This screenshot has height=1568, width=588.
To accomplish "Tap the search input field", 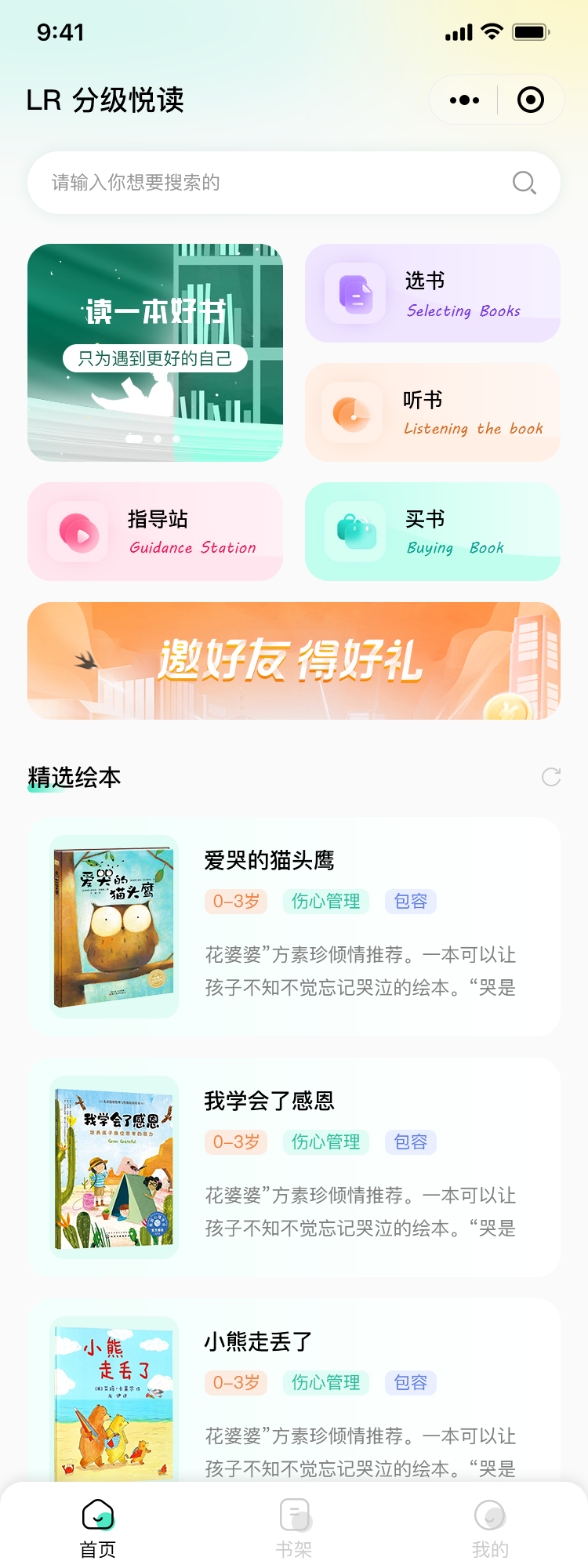I will (267, 183).
